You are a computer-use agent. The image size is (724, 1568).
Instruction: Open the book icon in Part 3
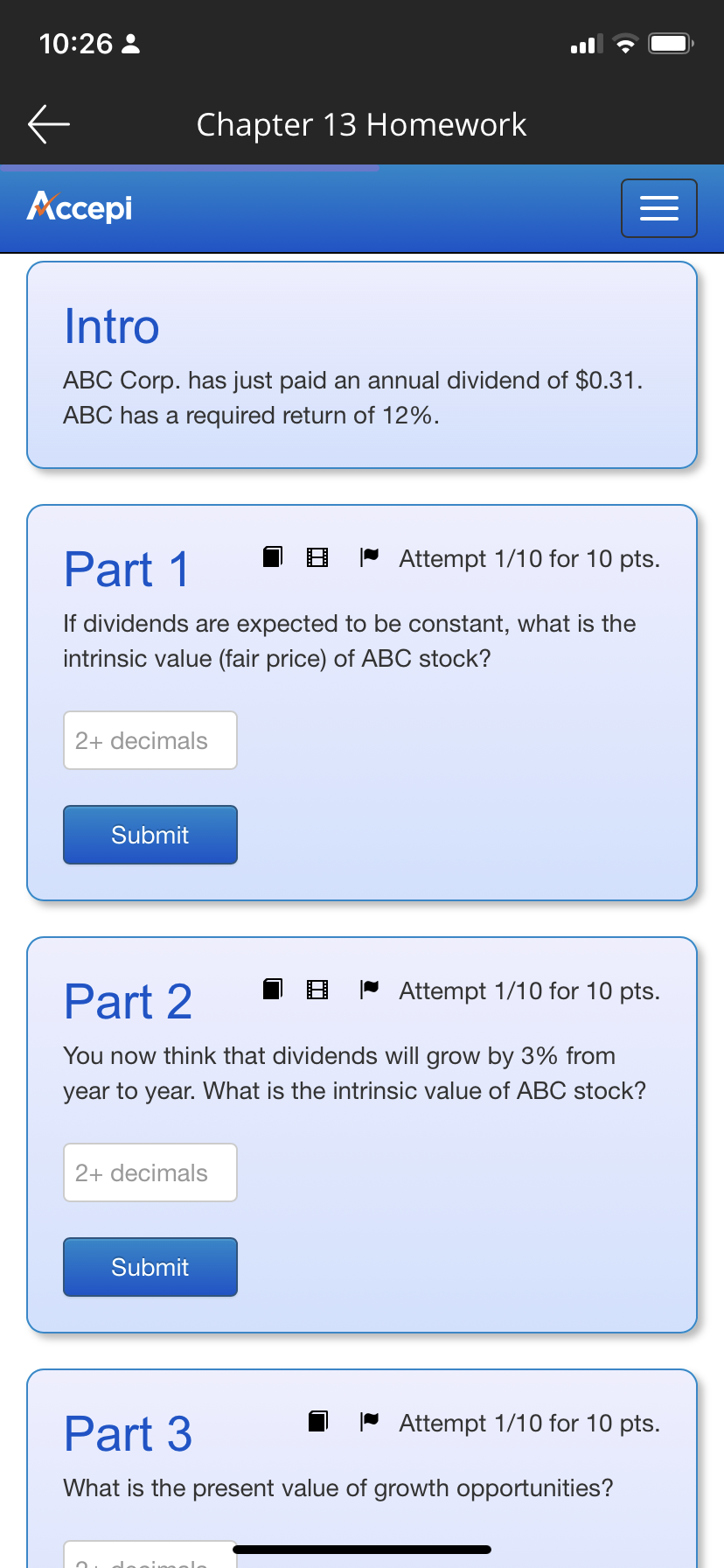pos(318,1421)
